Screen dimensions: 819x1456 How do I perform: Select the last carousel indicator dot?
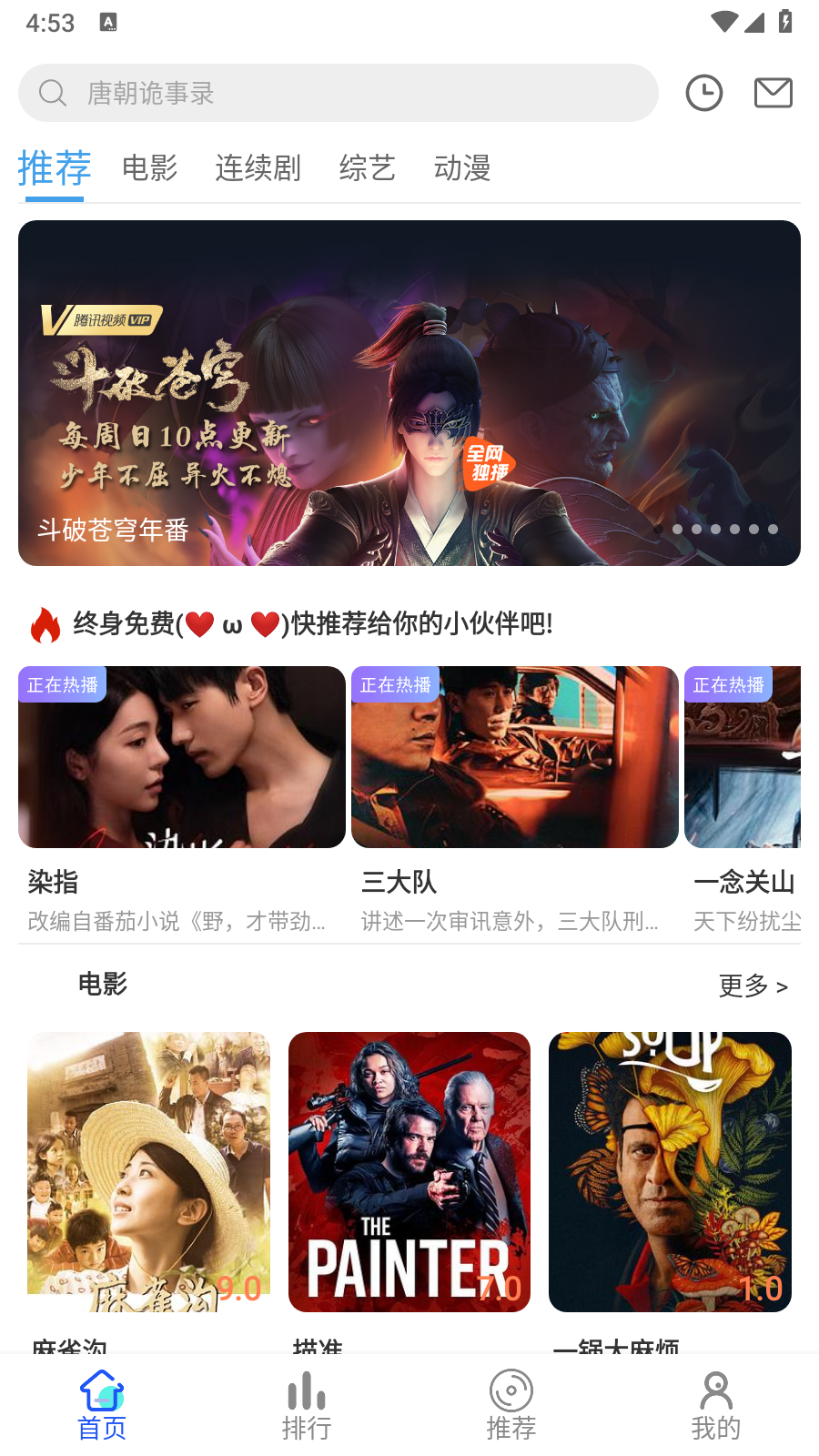773,529
